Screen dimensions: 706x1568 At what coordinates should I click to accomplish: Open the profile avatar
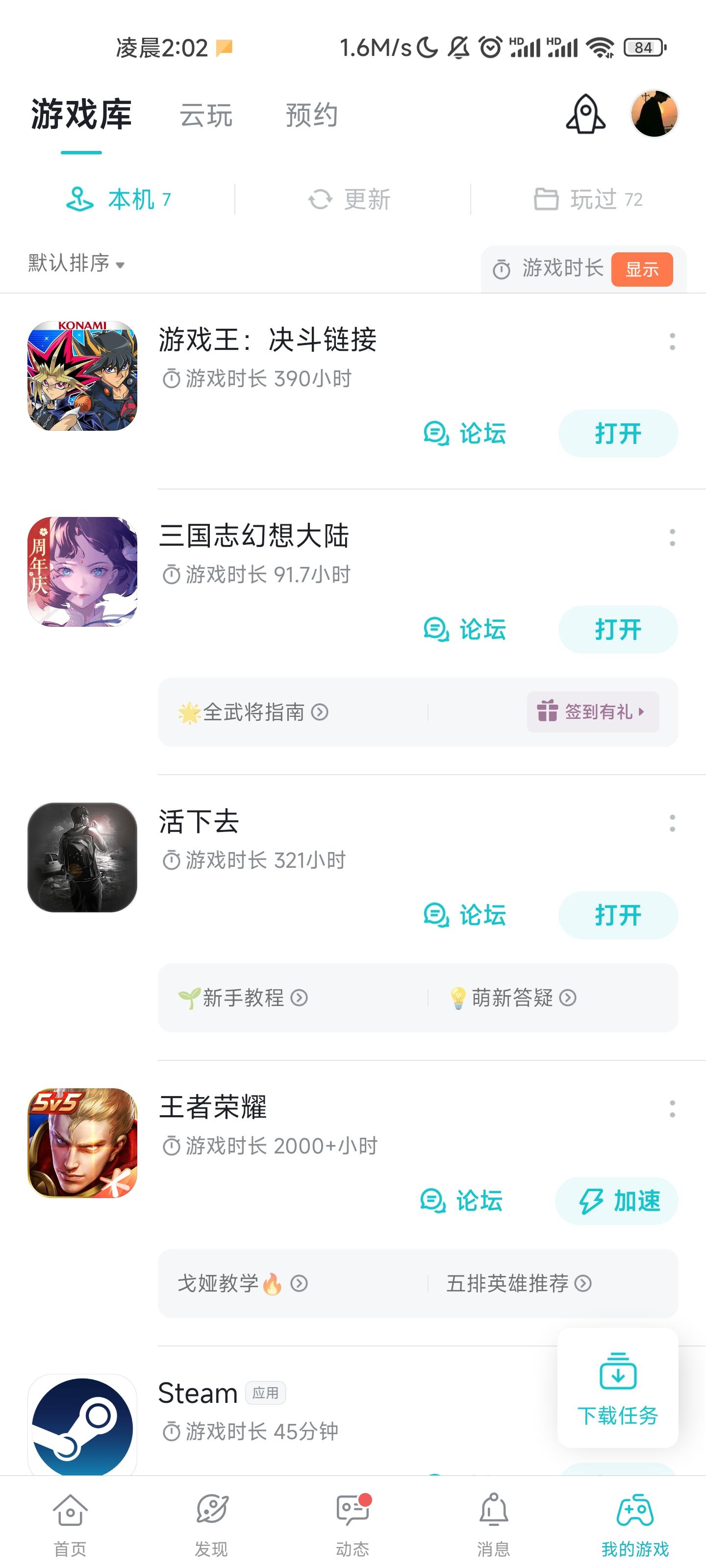tap(654, 115)
